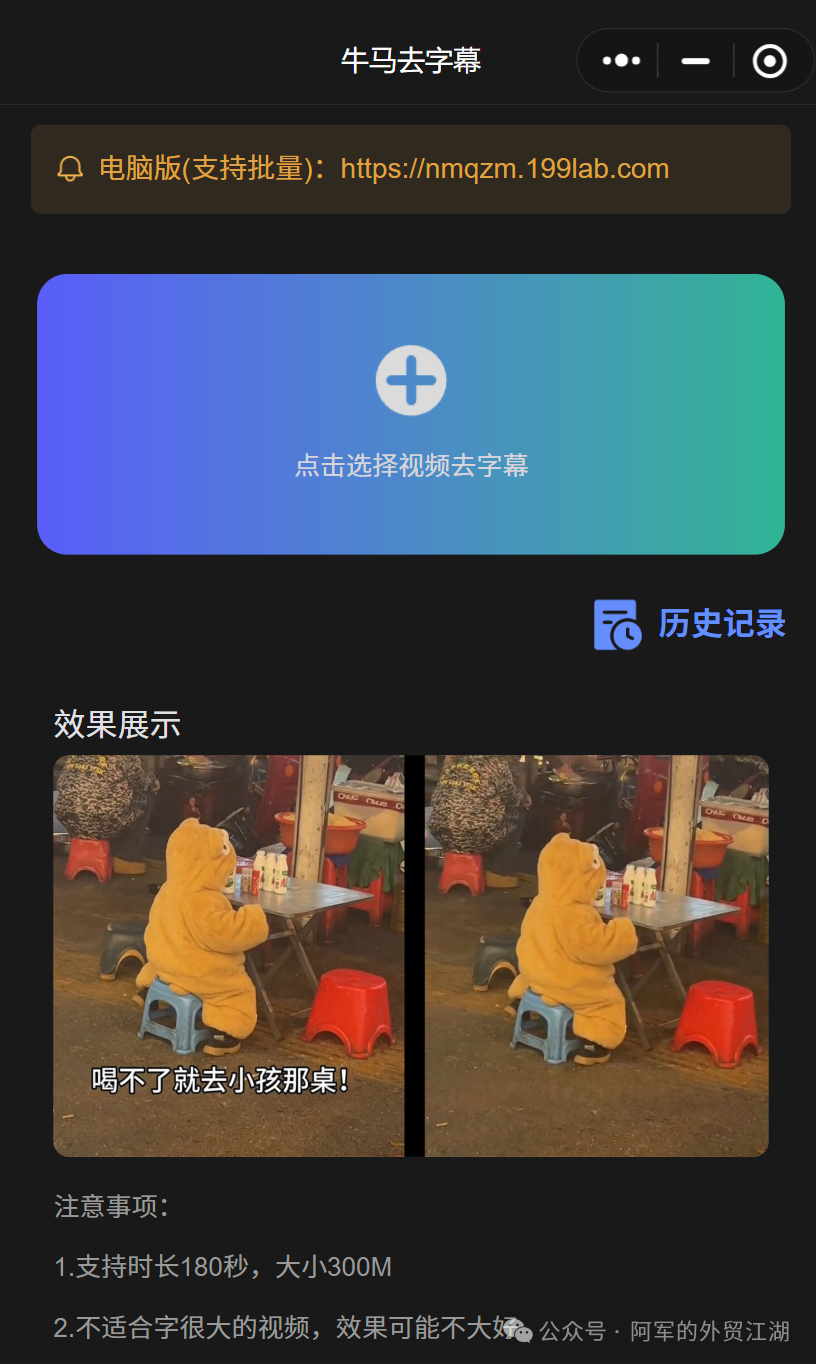This screenshot has width=816, height=1364.
Task: Tap 点击选择视频去字幕 upload area
Action: tap(411, 466)
